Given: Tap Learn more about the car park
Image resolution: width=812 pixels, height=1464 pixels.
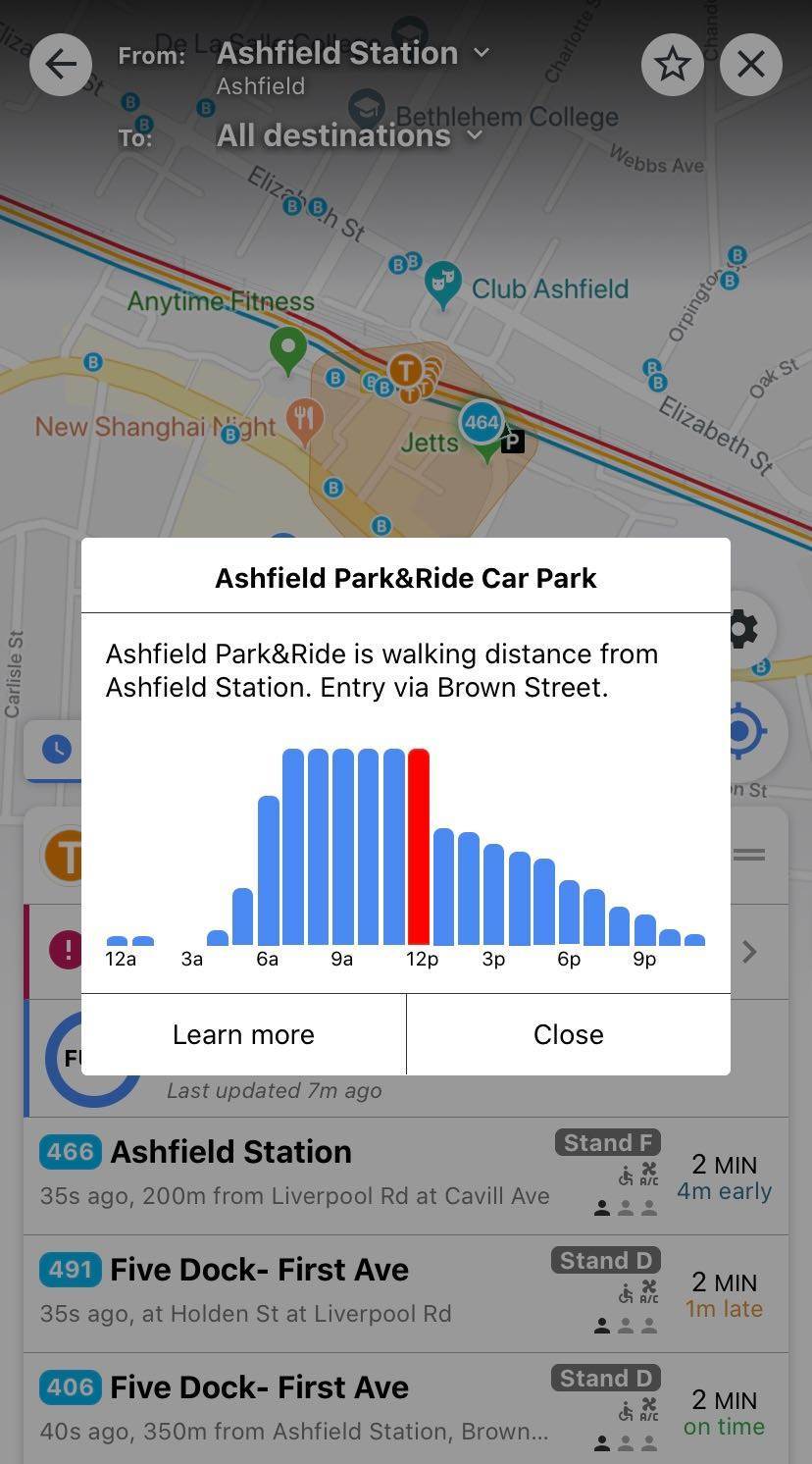Looking at the screenshot, I should [243, 1034].
